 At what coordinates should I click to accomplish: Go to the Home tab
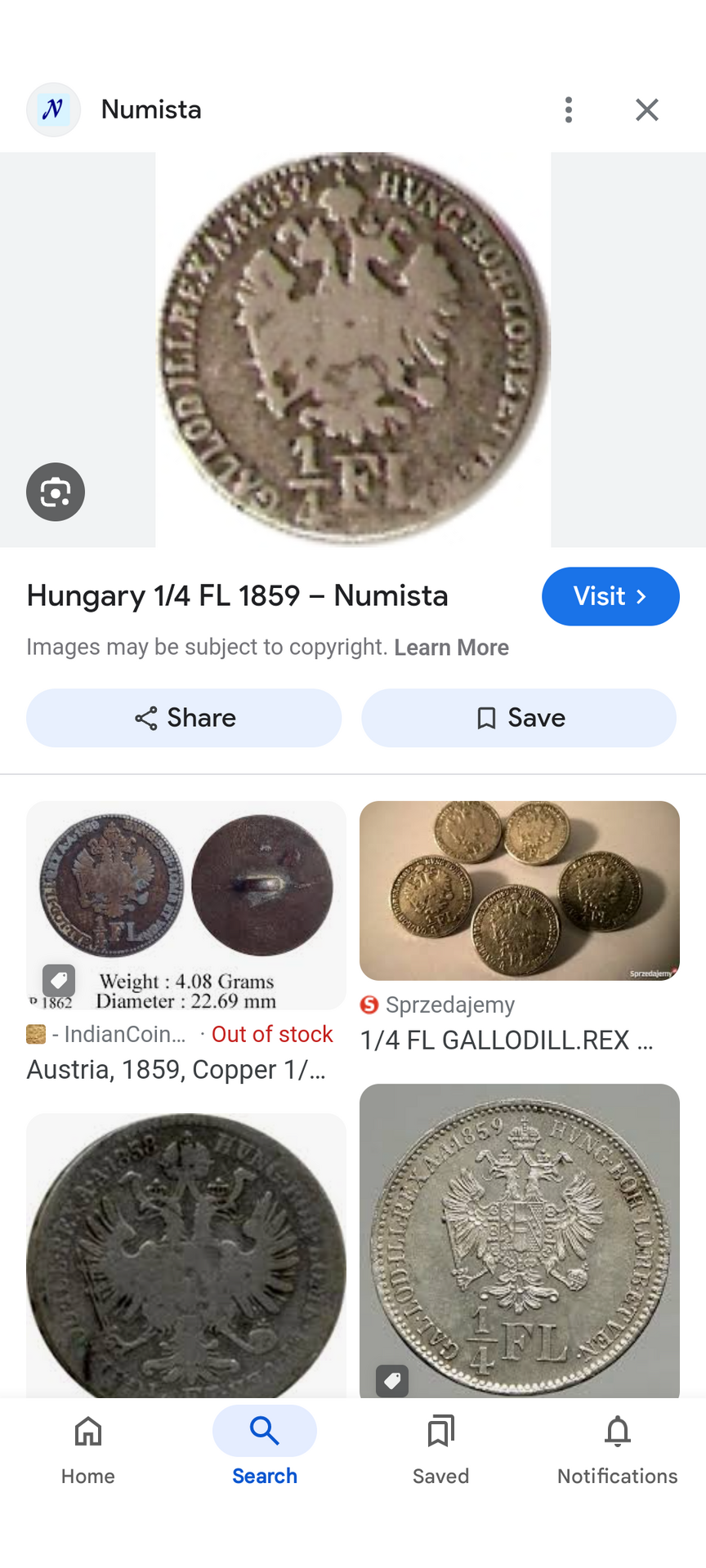click(x=88, y=1449)
